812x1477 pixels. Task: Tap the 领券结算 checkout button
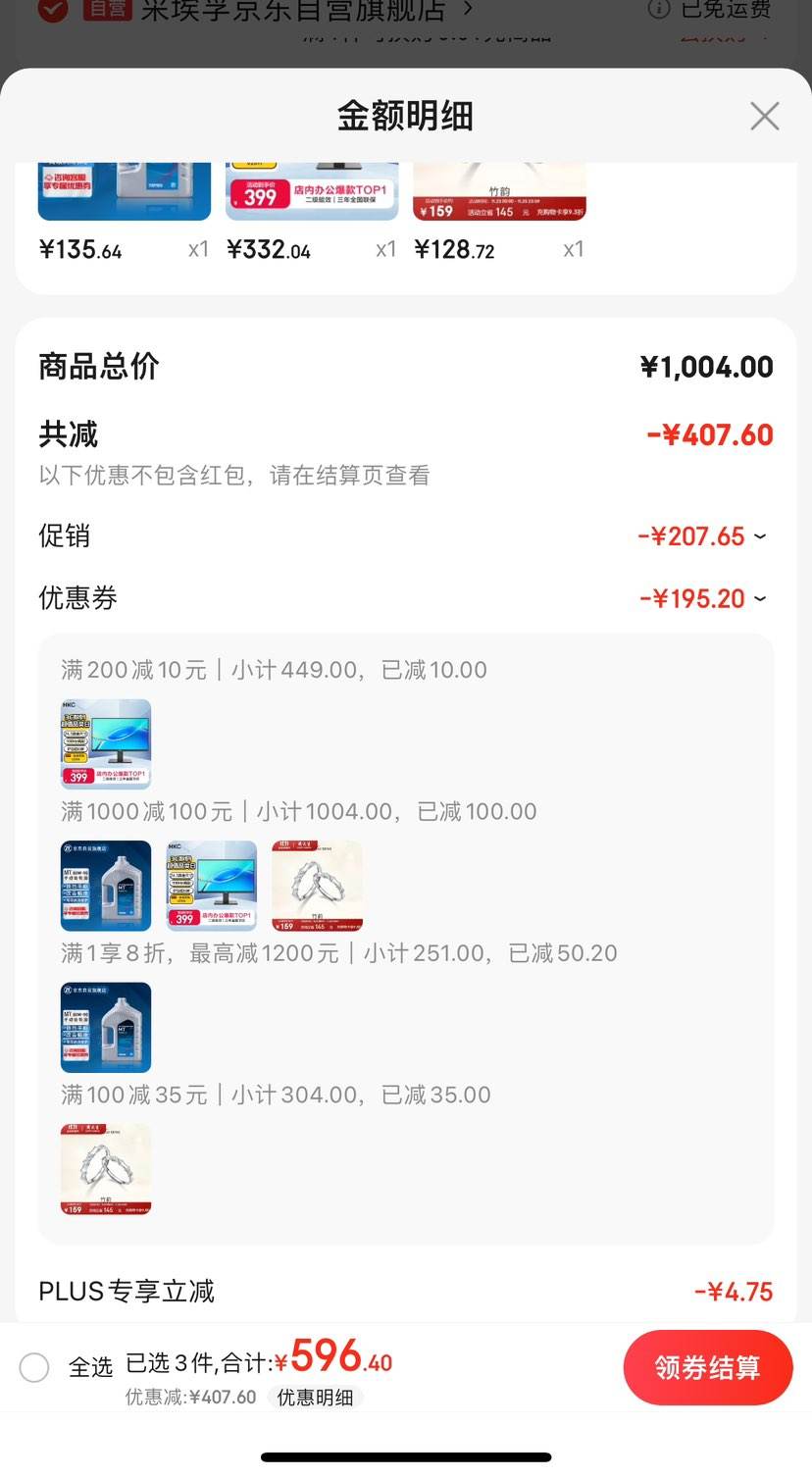pos(708,1366)
